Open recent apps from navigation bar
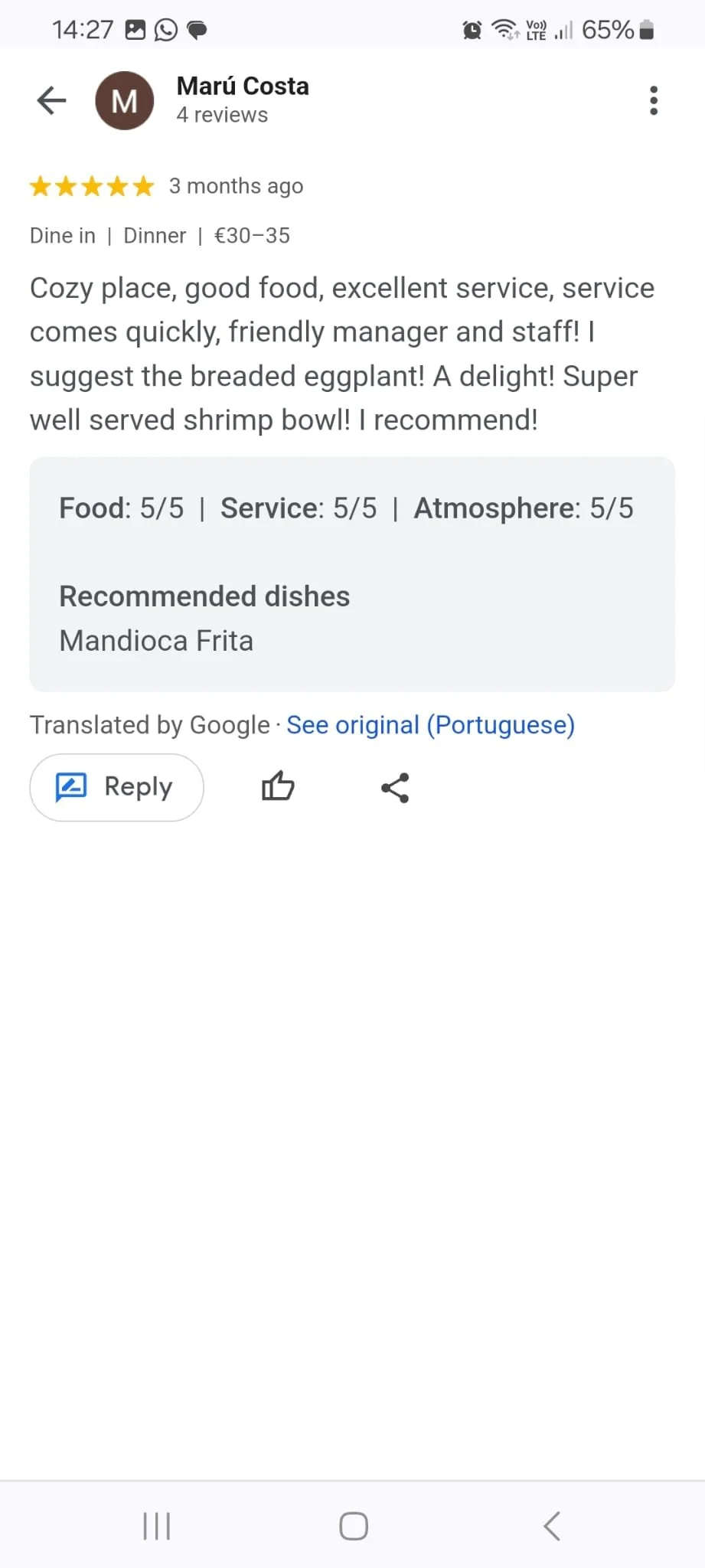 pos(157,1525)
